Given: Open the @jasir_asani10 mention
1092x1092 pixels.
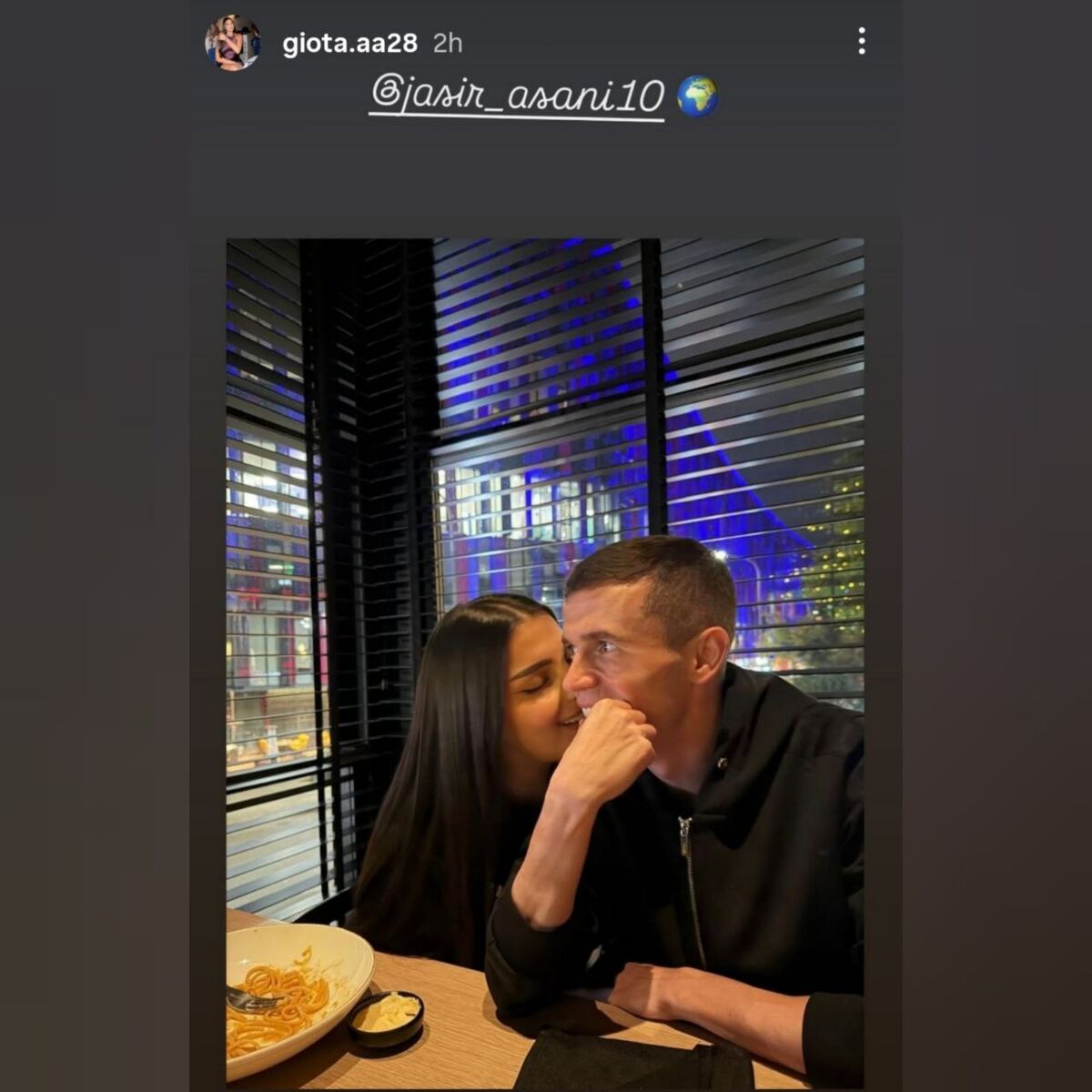Looking at the screenshot, I should pos(517,96).
